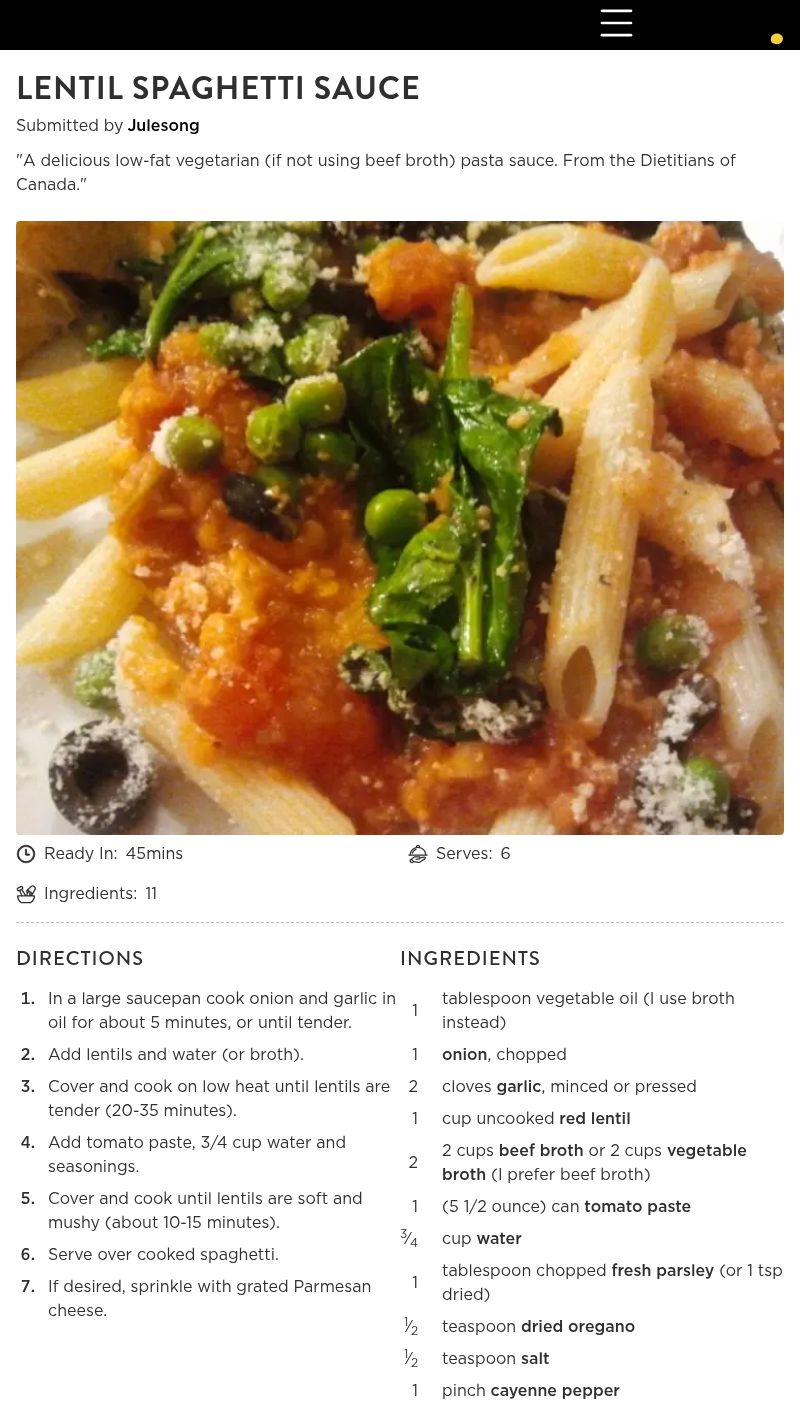Open the onion ingredient link
The height and width of the screenshot is (1427, 800).
pos(464,1055)
